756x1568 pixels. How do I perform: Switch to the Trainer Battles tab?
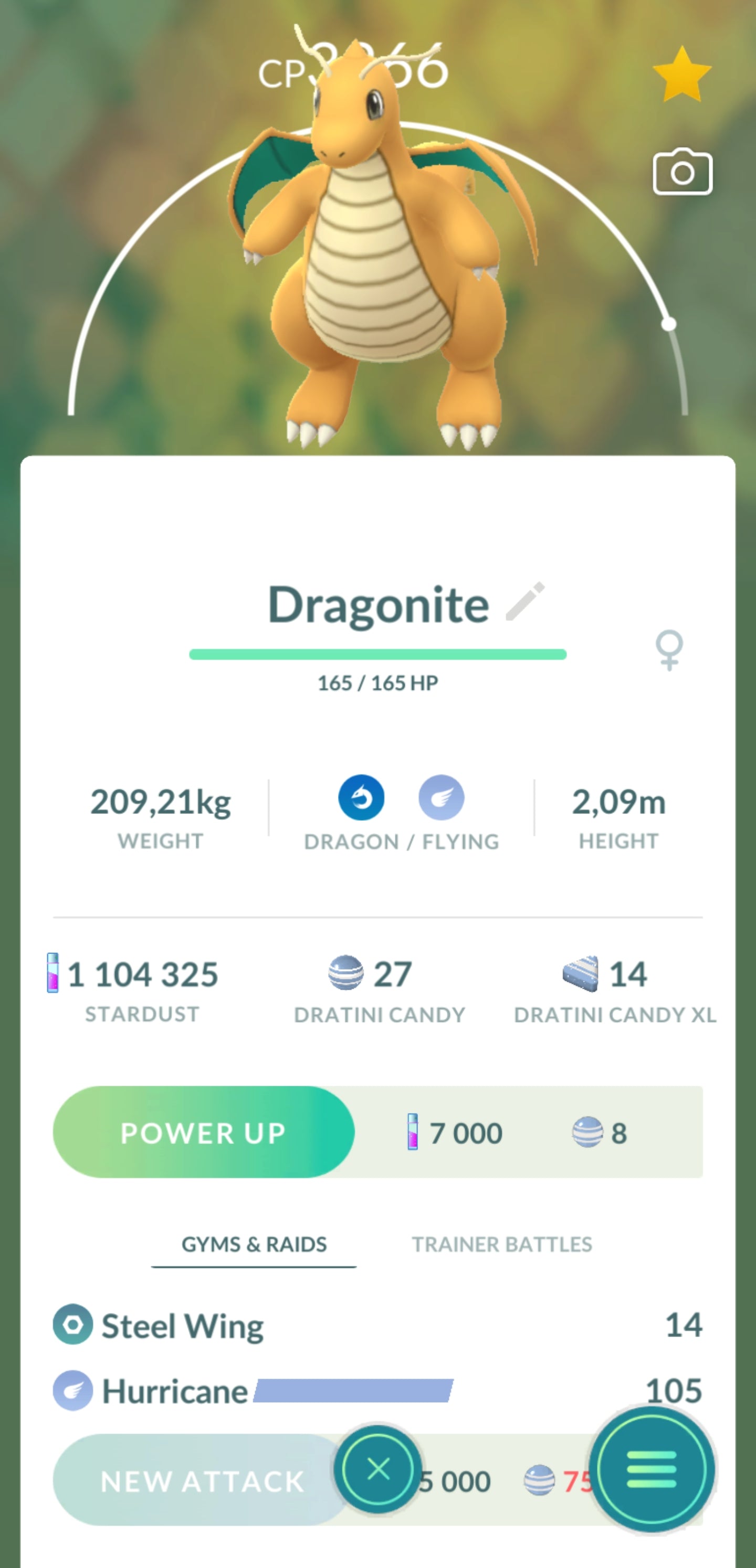click(501, 1244)
